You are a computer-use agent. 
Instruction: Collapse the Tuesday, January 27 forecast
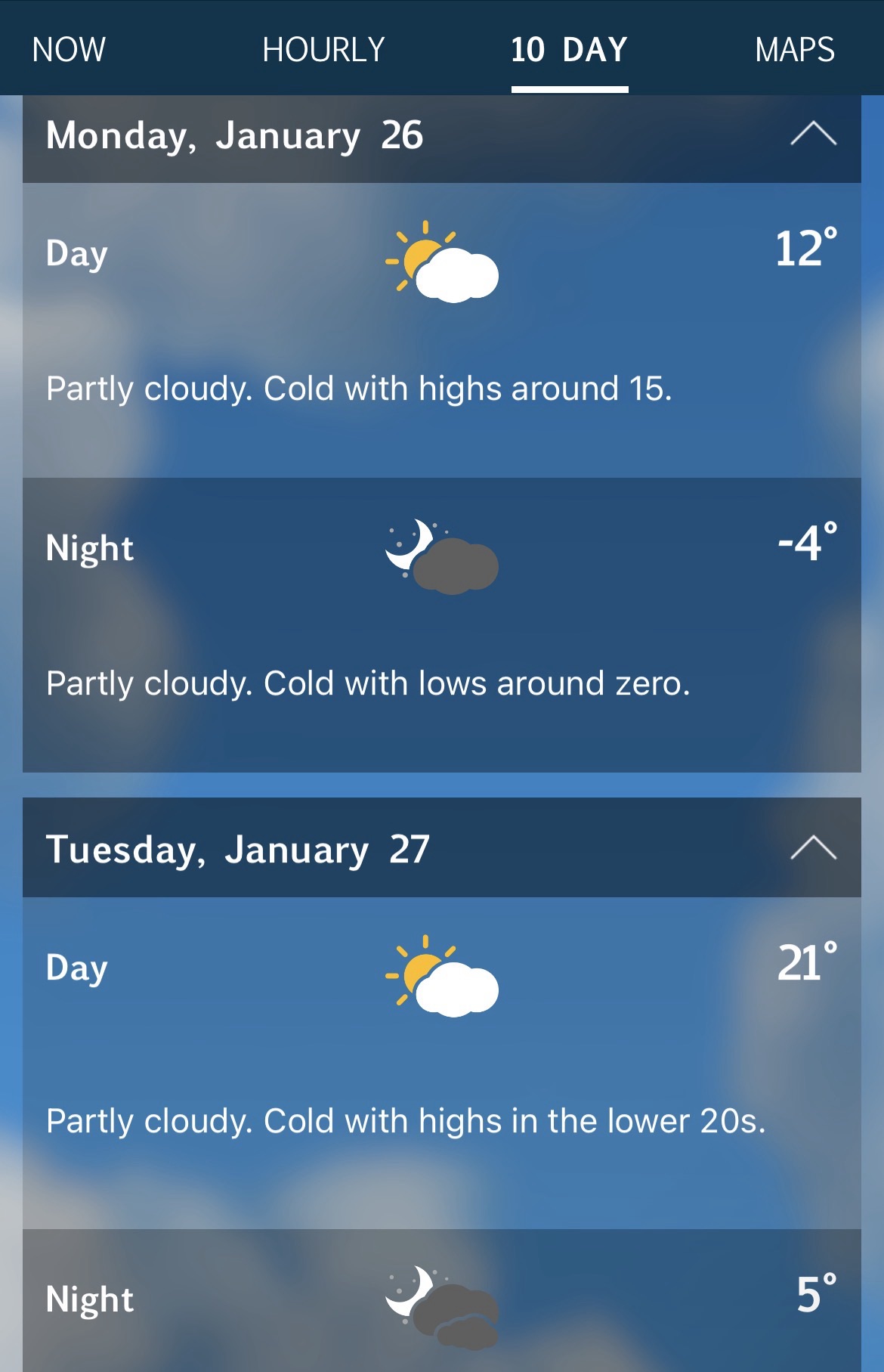point(813,848)
